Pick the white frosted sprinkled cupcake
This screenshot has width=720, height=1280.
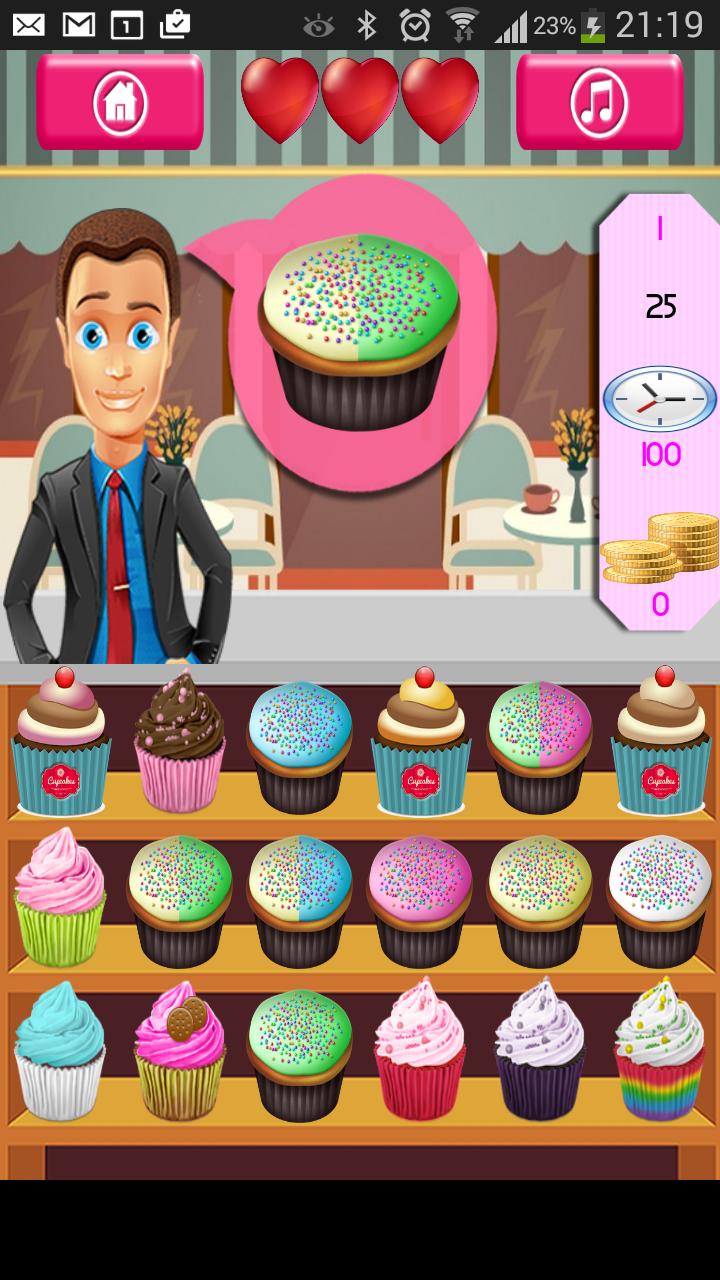(660, 900)
